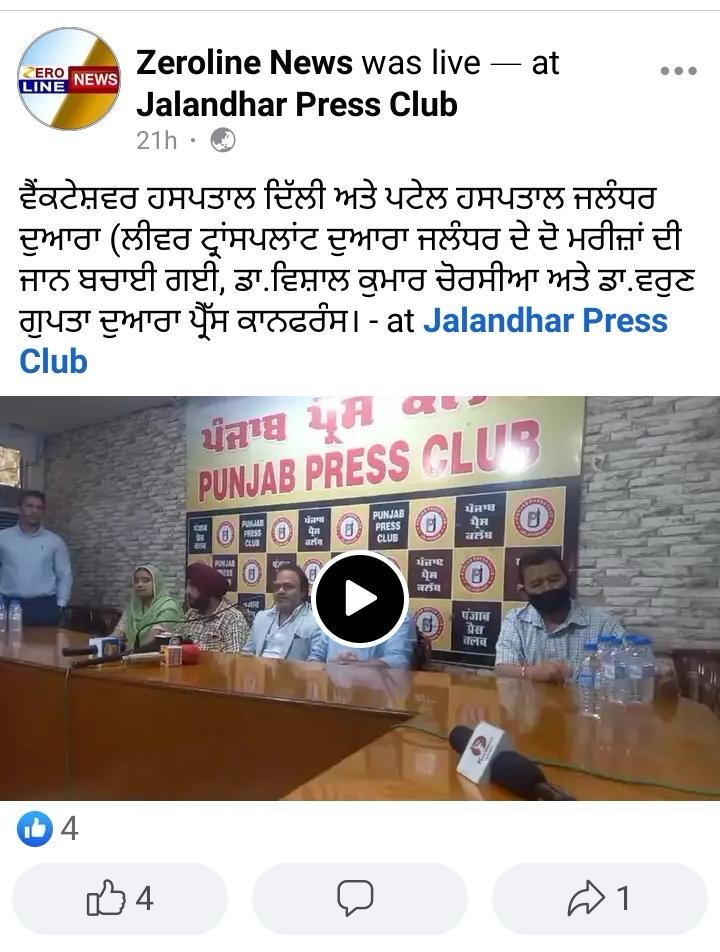Screen dimensions: 720x952
Task: Like this post
Action: (x=120, y=898)
